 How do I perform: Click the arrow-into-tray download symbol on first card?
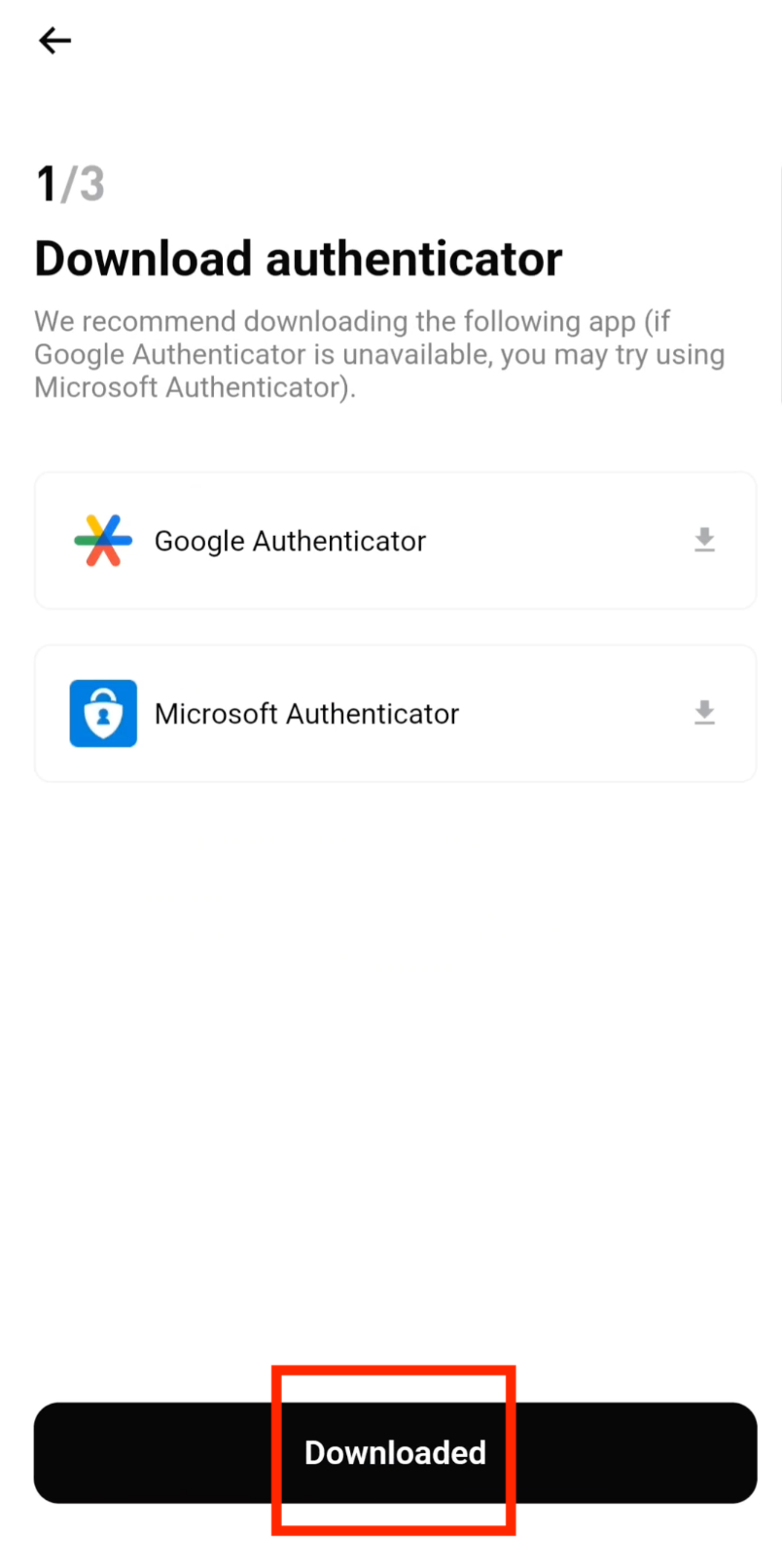(x=704, y=541)
